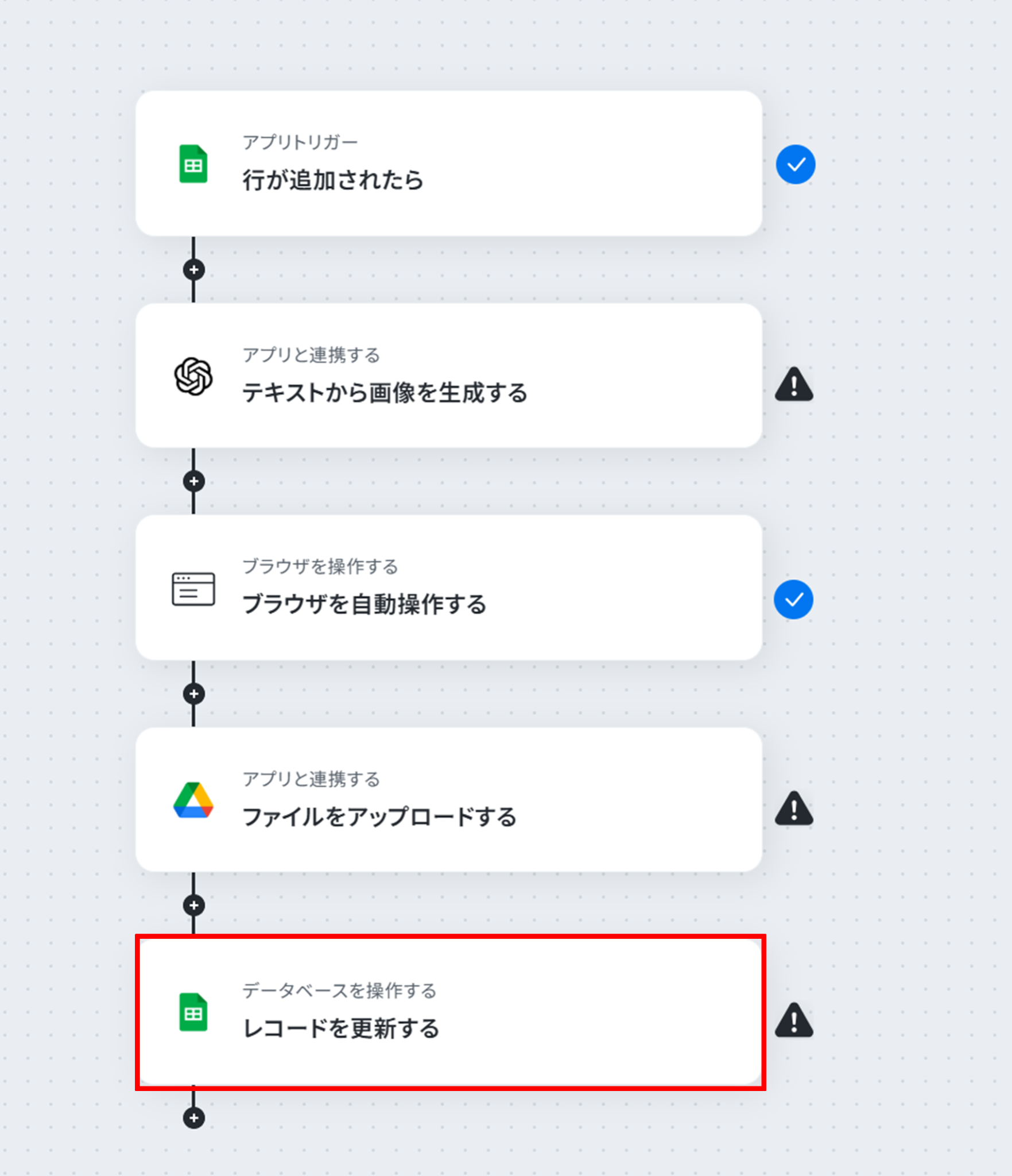The height and width of the screenshot is (1176, 1012).
Task: Open the ブラウザを自動操作する step
Action: pyautogui.click(x=448, y=588)
